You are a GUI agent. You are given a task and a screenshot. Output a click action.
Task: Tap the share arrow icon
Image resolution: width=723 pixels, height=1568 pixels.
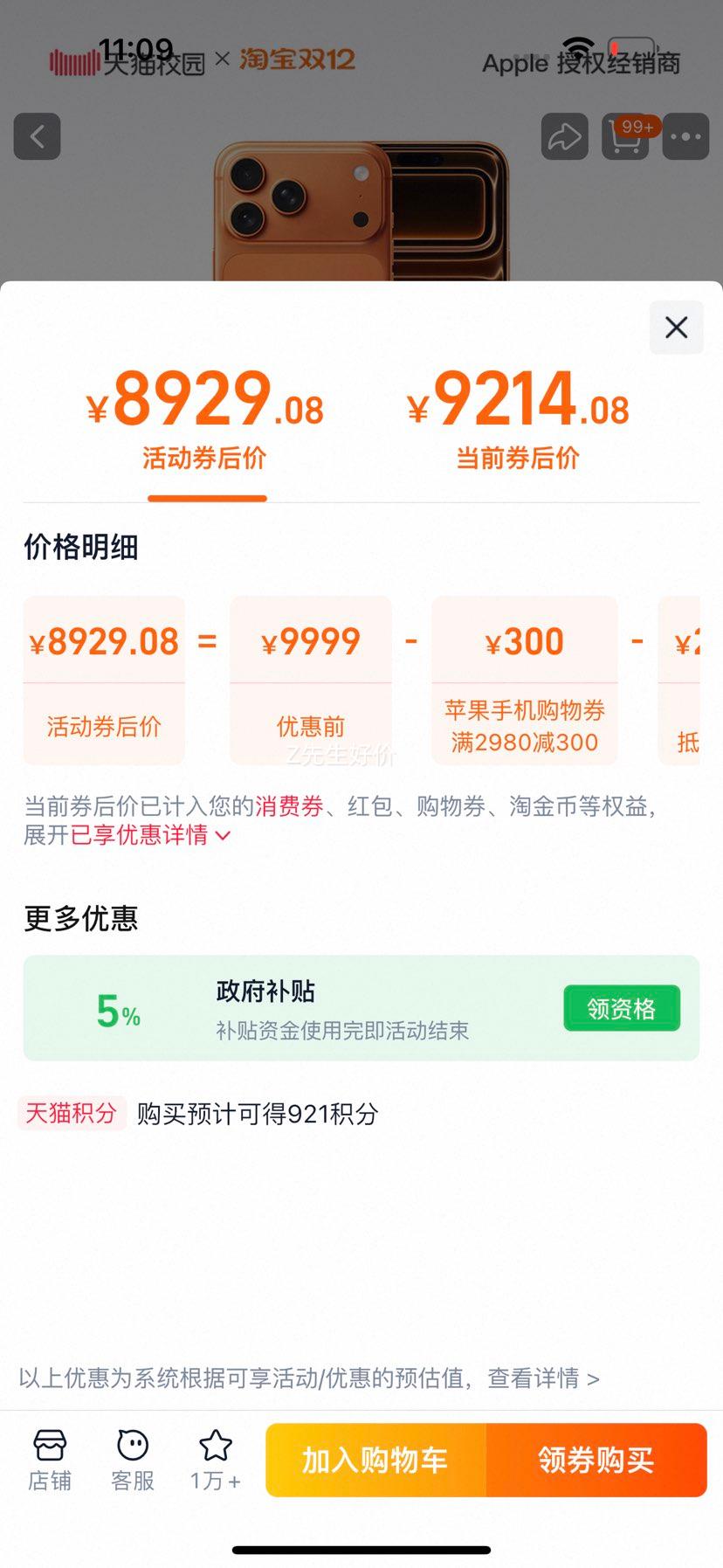[x=563, y=137]
